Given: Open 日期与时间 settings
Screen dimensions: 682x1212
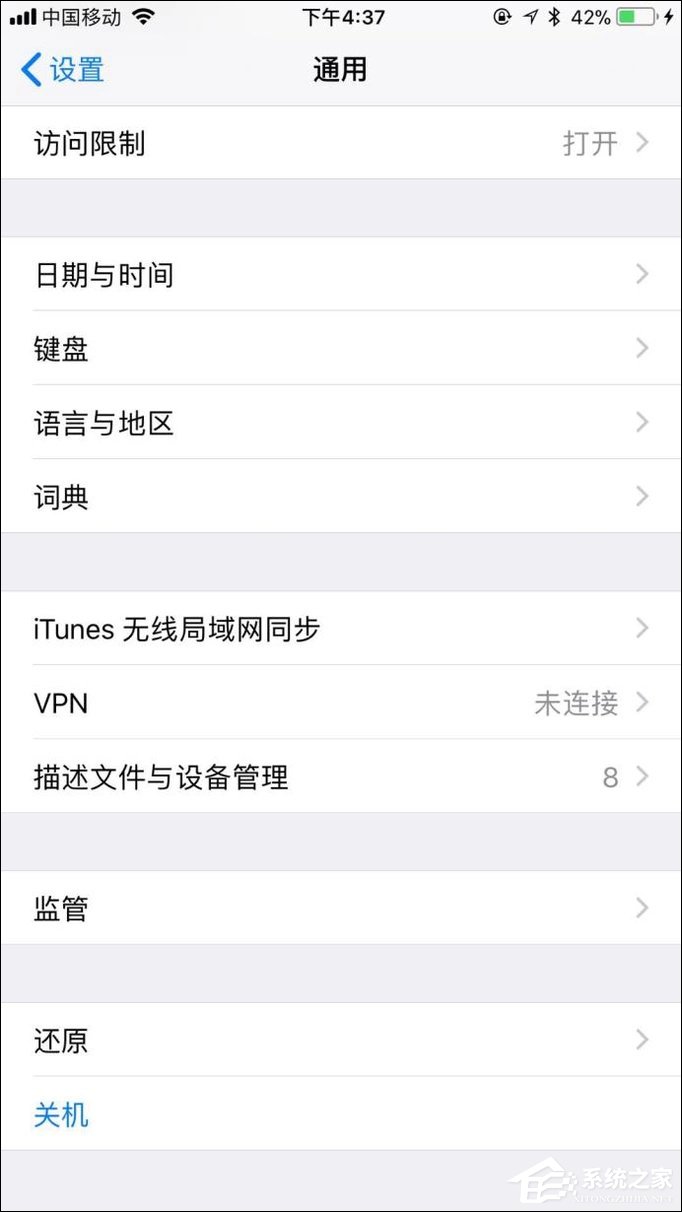Looking at the screenshot, I should point(340,274).
